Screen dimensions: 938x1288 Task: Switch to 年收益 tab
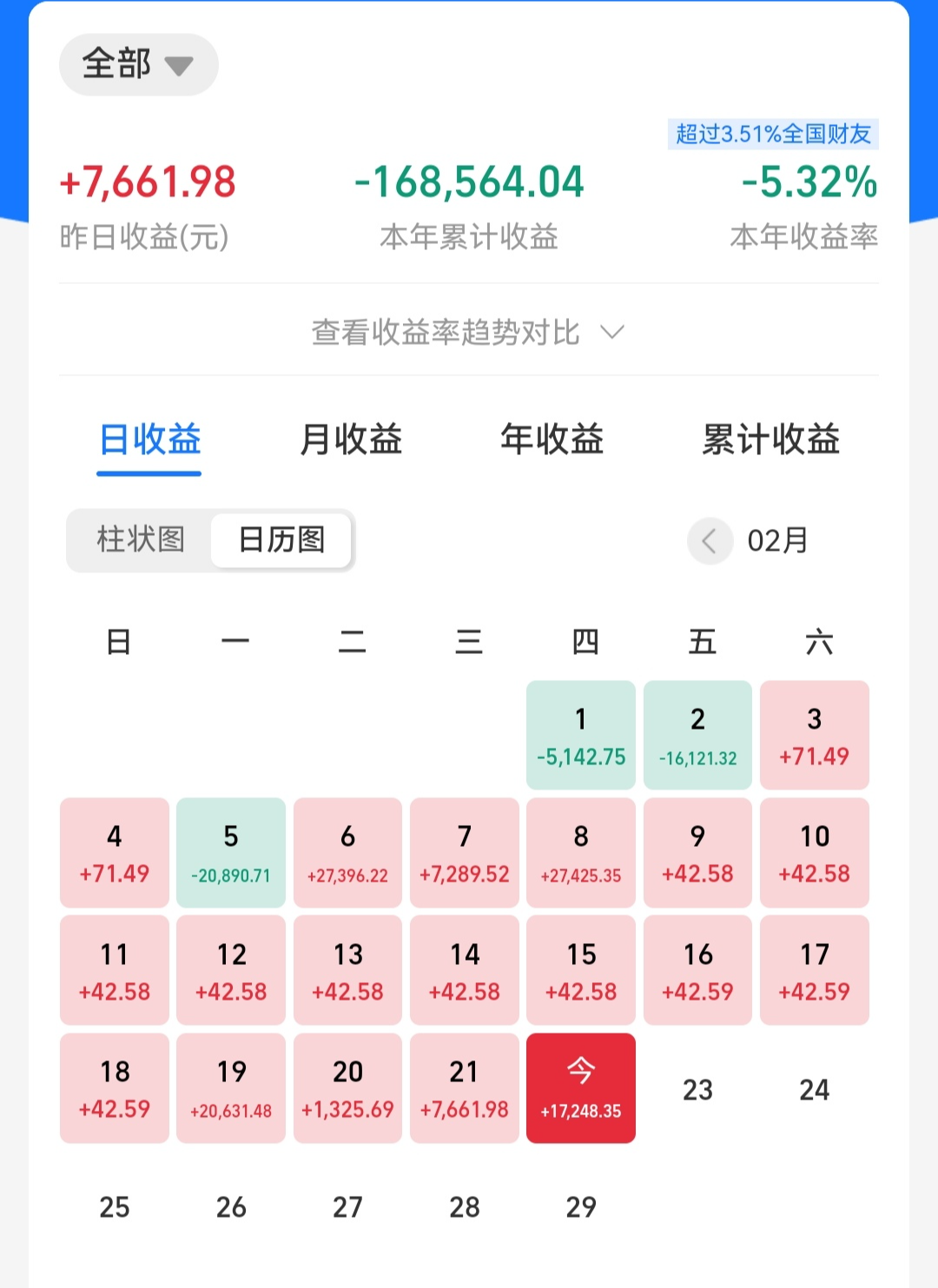552,441
